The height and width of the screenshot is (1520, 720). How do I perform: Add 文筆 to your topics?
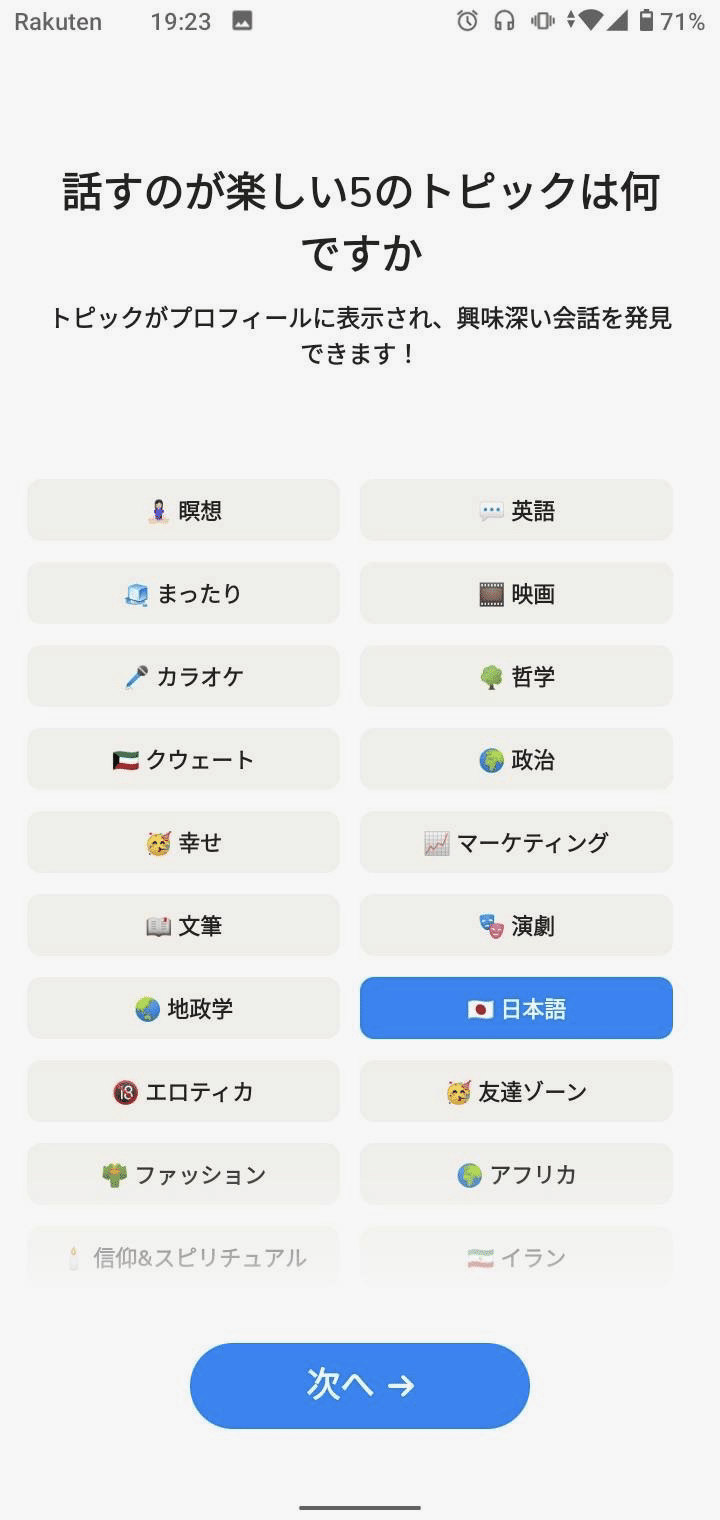183,925
